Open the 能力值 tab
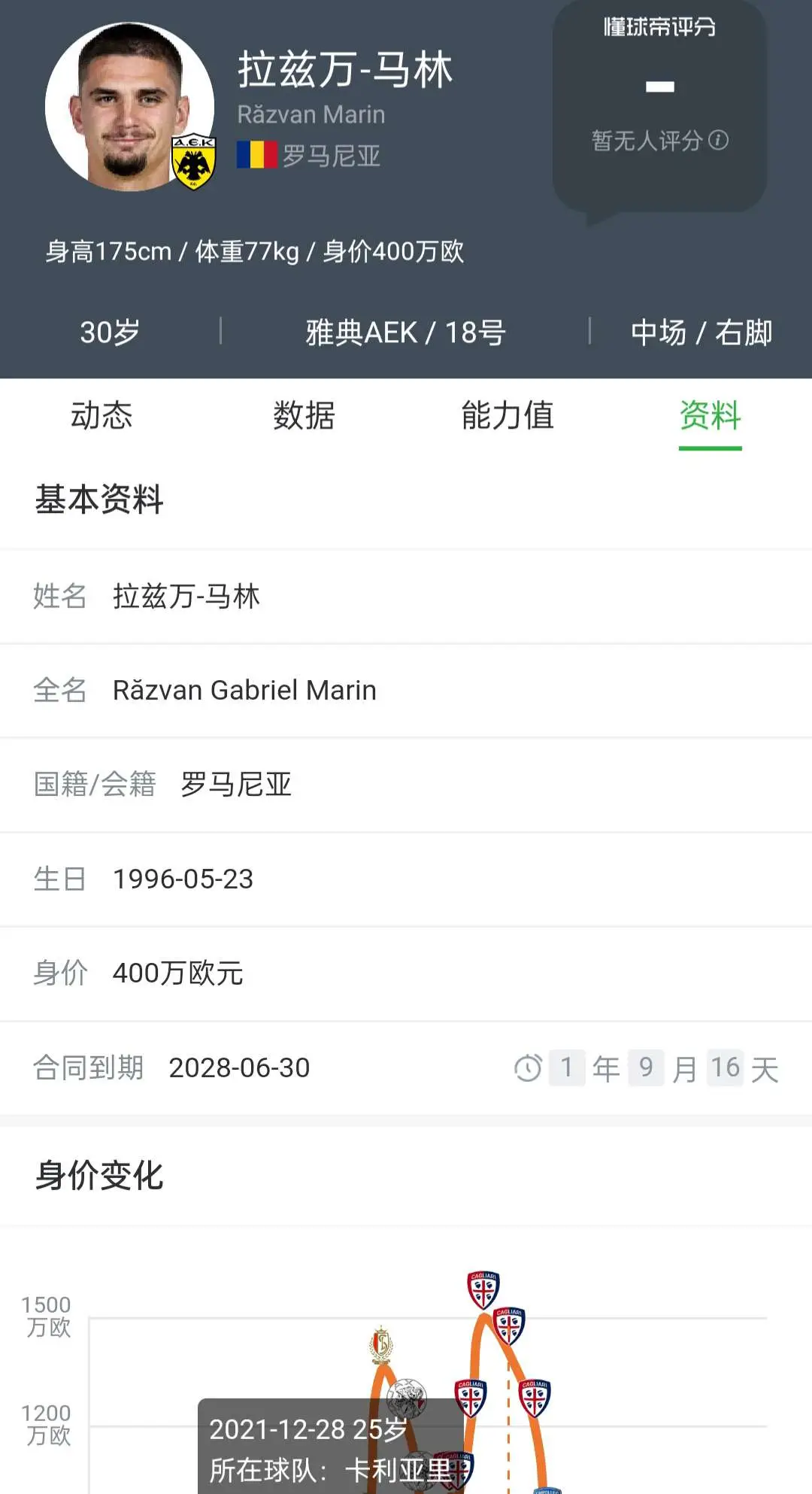This screenshot has width=812, height=1494. [x=507, y=415]
